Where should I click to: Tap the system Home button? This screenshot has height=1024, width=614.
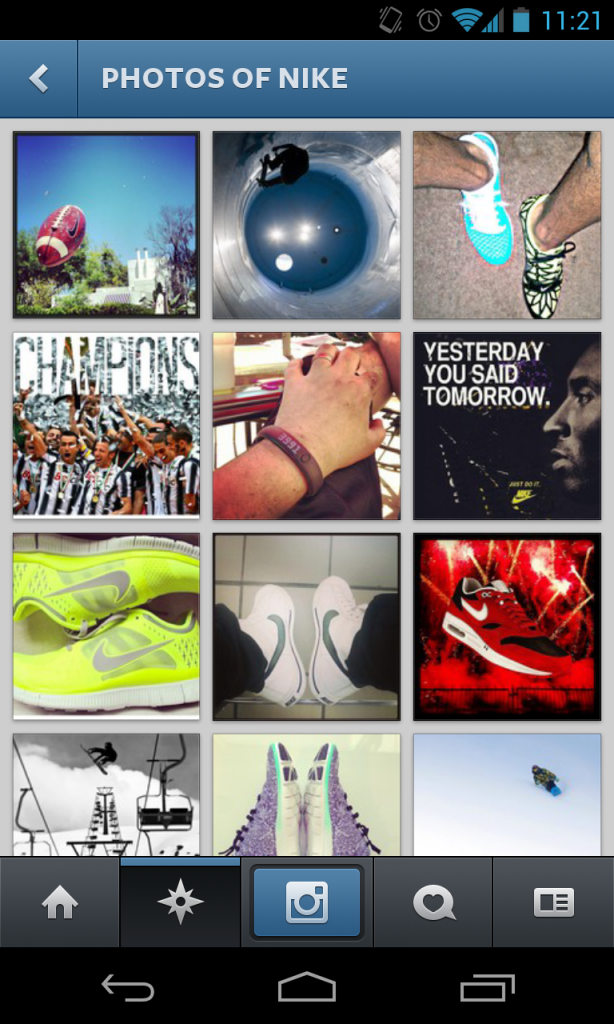[307, 986]
